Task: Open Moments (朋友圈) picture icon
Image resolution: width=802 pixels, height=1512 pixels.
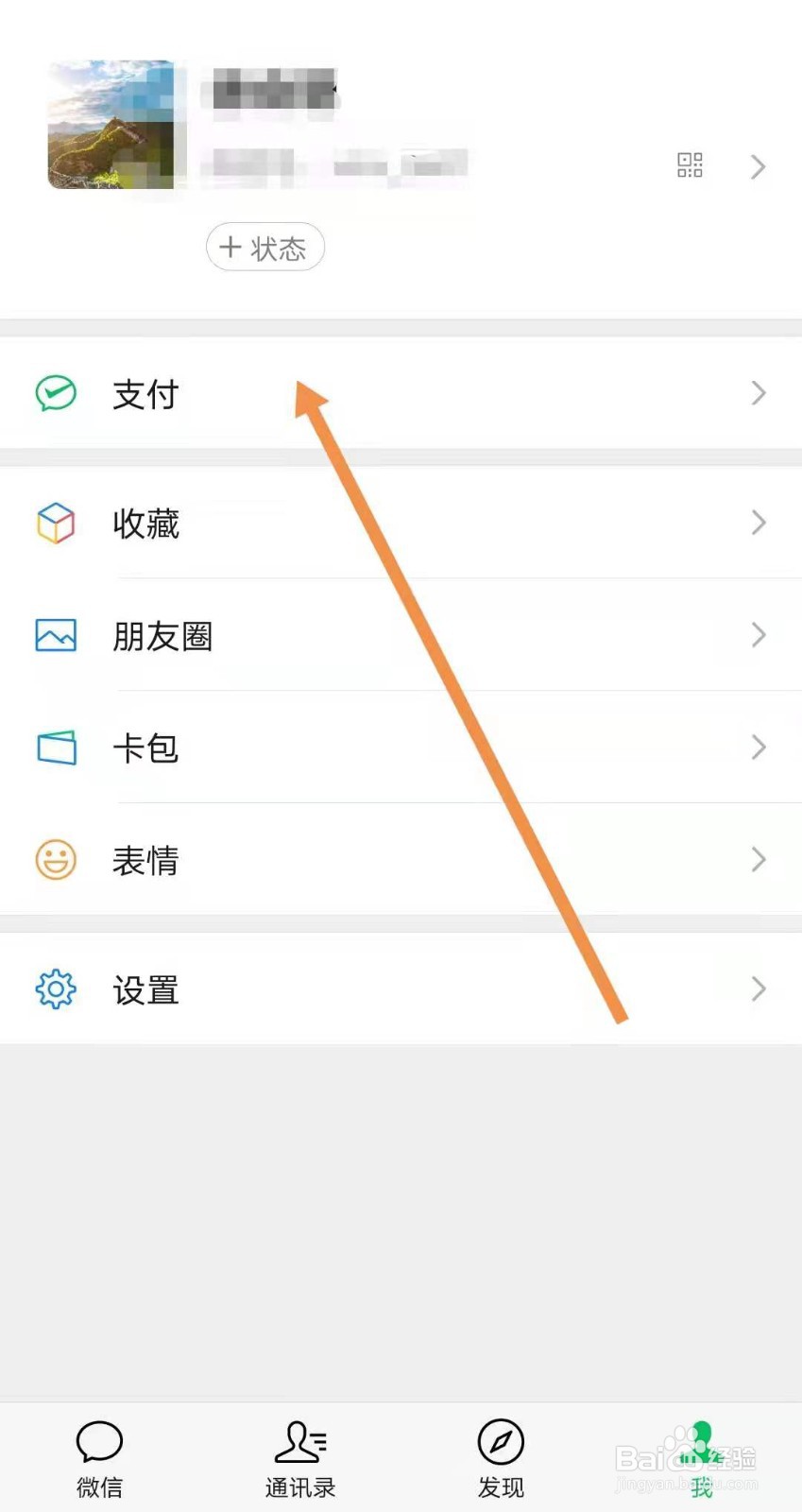Action: coord(55,635)
